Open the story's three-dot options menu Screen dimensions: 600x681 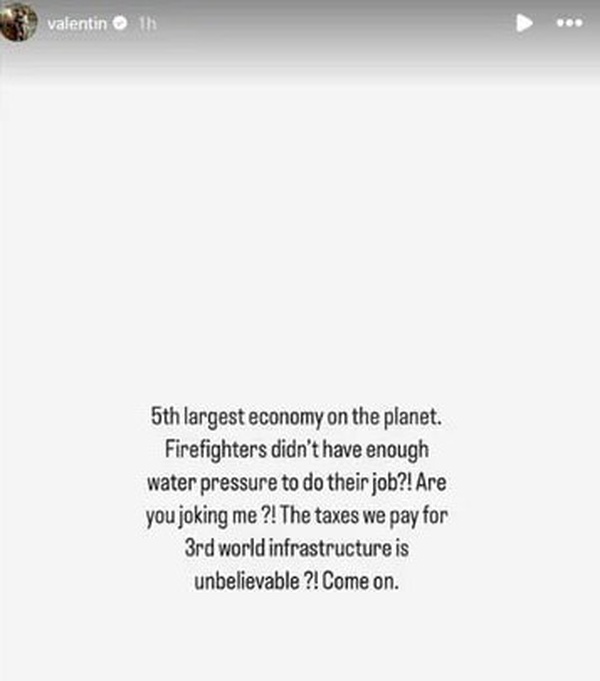point(568,23)
